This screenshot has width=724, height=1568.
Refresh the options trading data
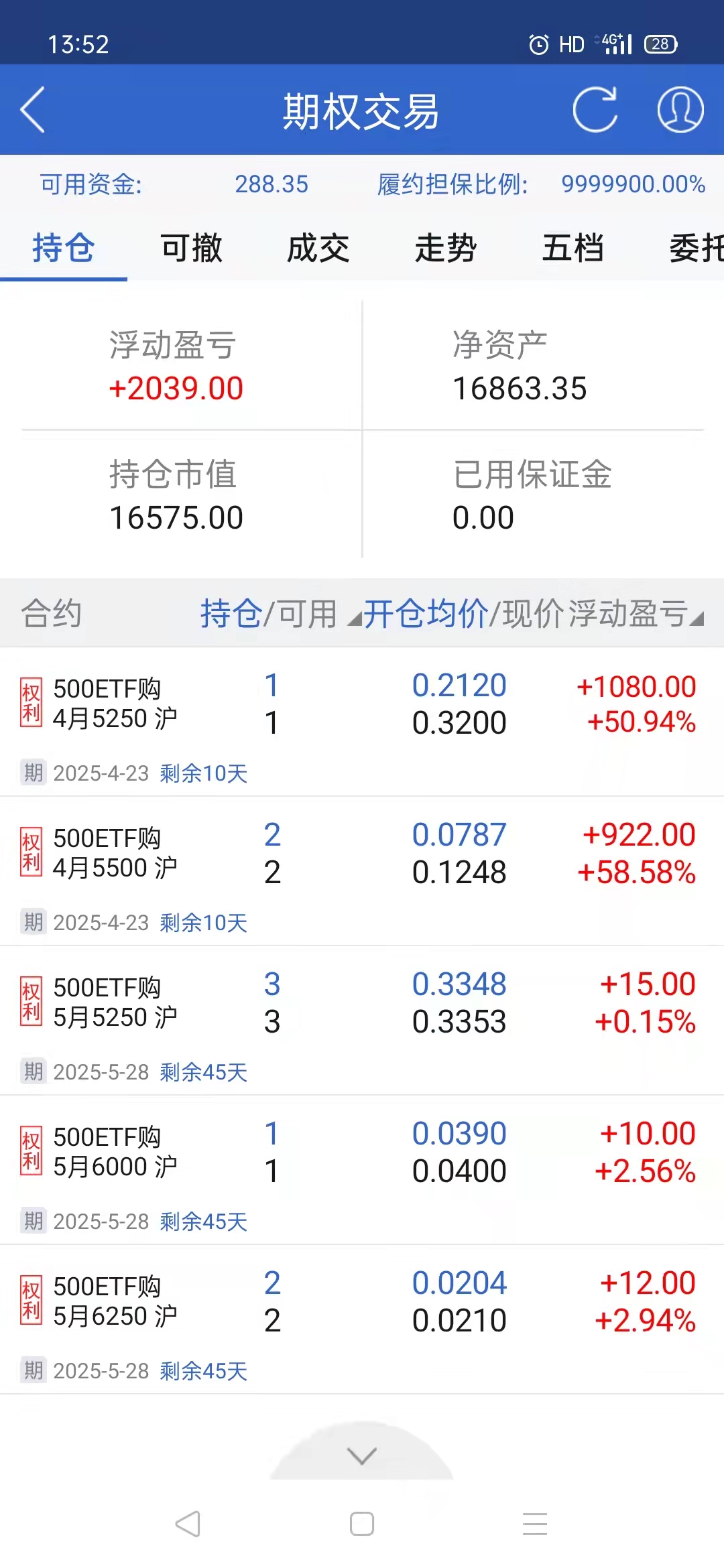pos(595,110)
